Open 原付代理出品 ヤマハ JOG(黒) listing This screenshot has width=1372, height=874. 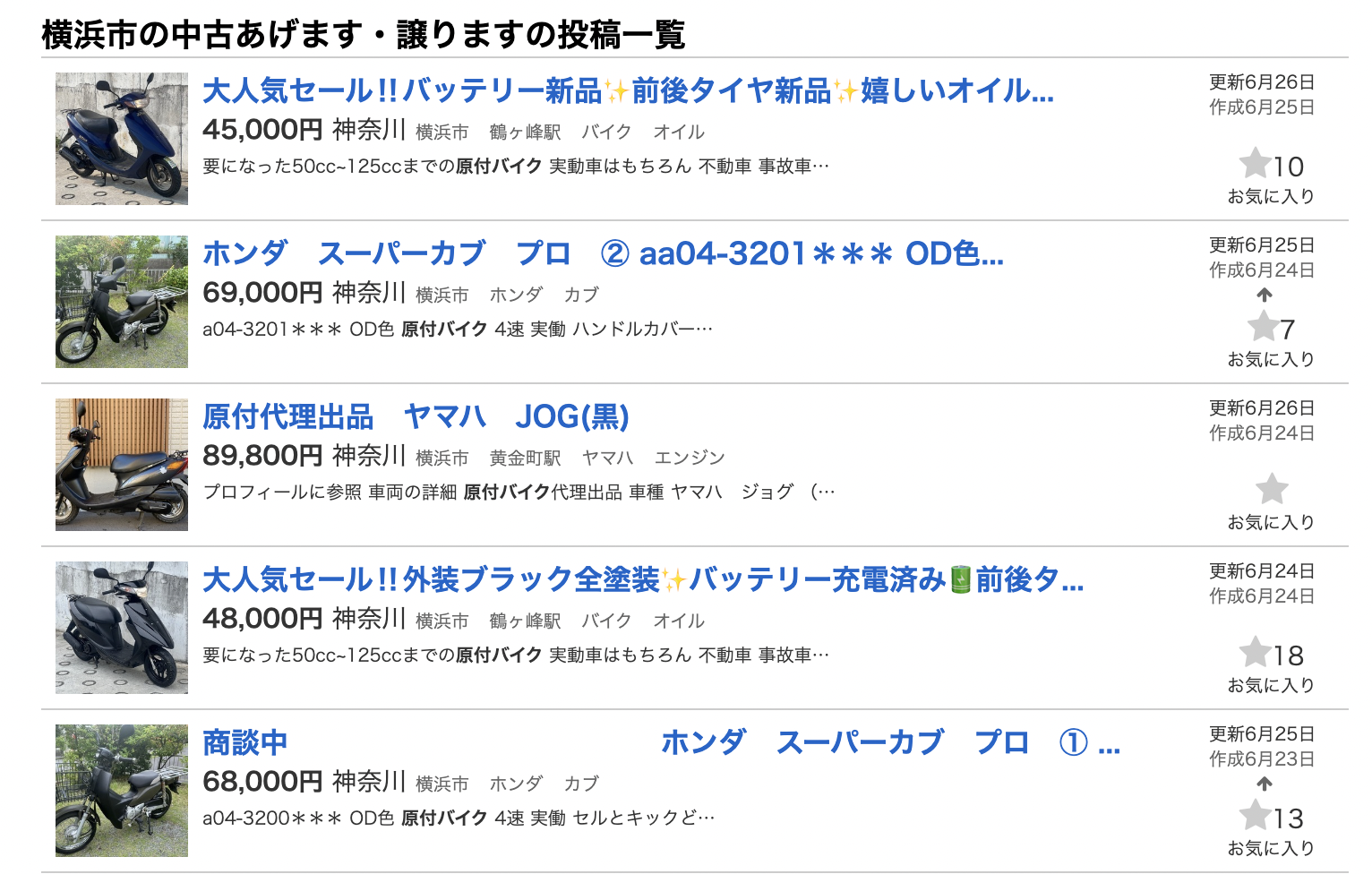click(x=416, y=417)
